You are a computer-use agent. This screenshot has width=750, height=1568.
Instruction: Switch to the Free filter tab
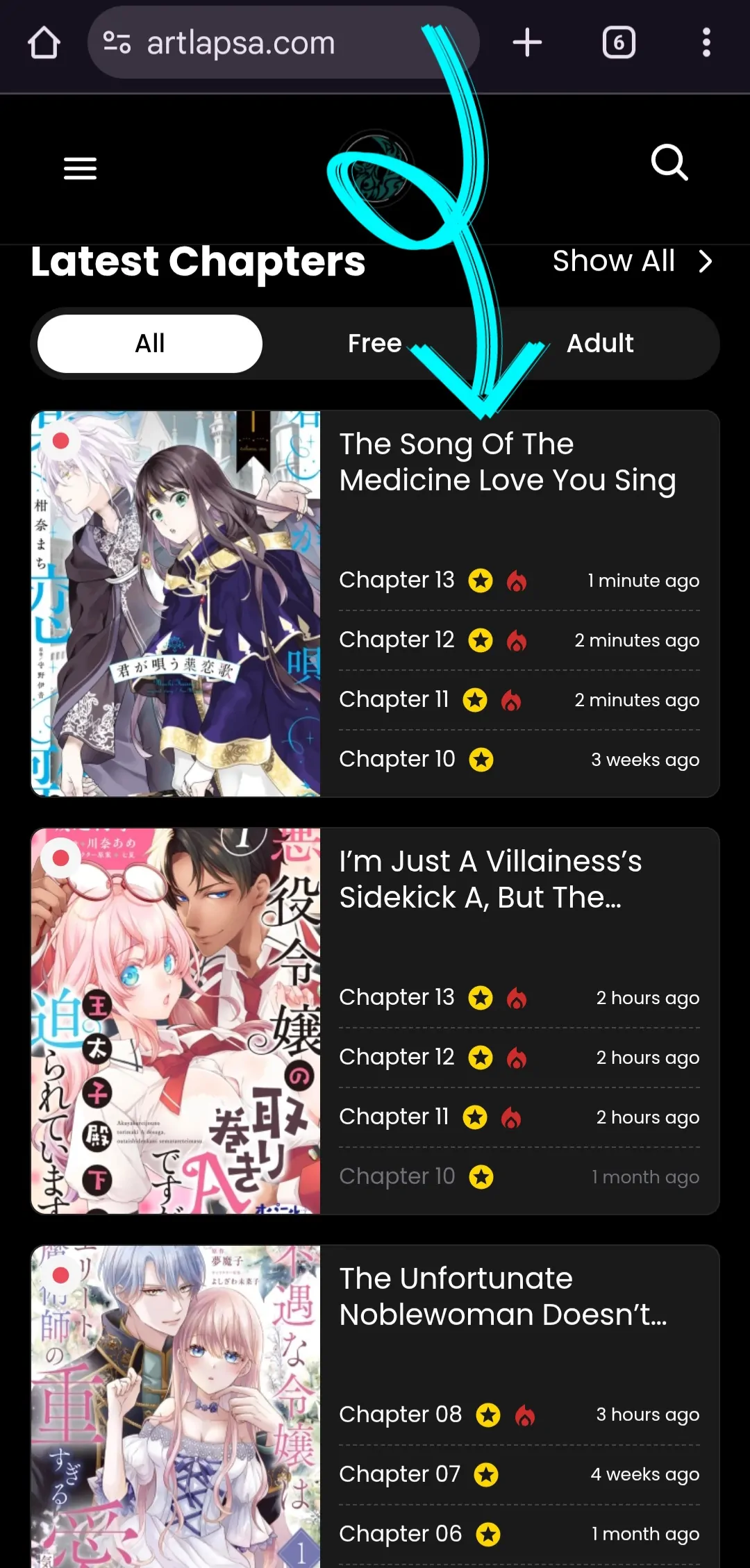[374, 343]
